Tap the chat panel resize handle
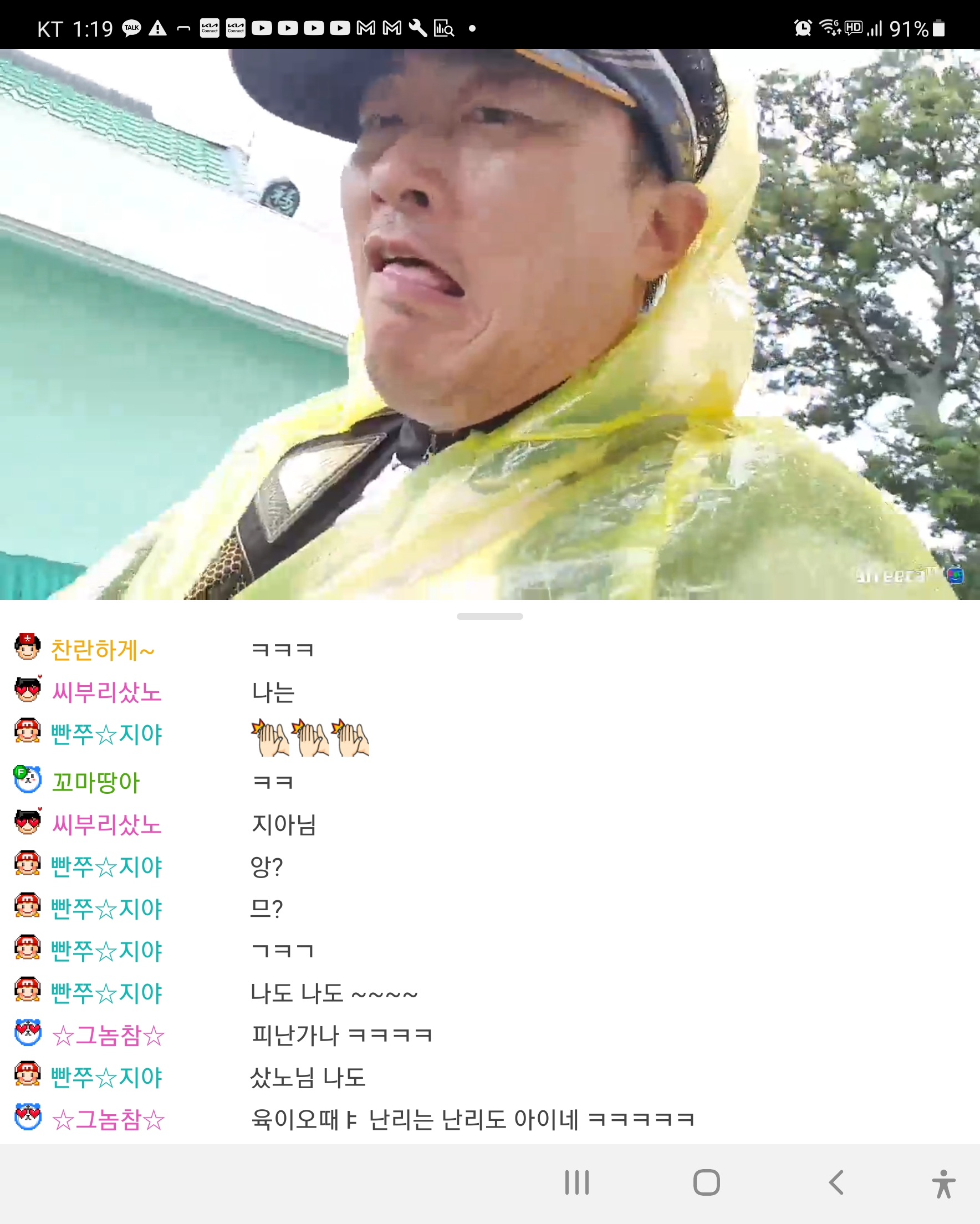980x1224 pixels. click(x=489, y=616)
